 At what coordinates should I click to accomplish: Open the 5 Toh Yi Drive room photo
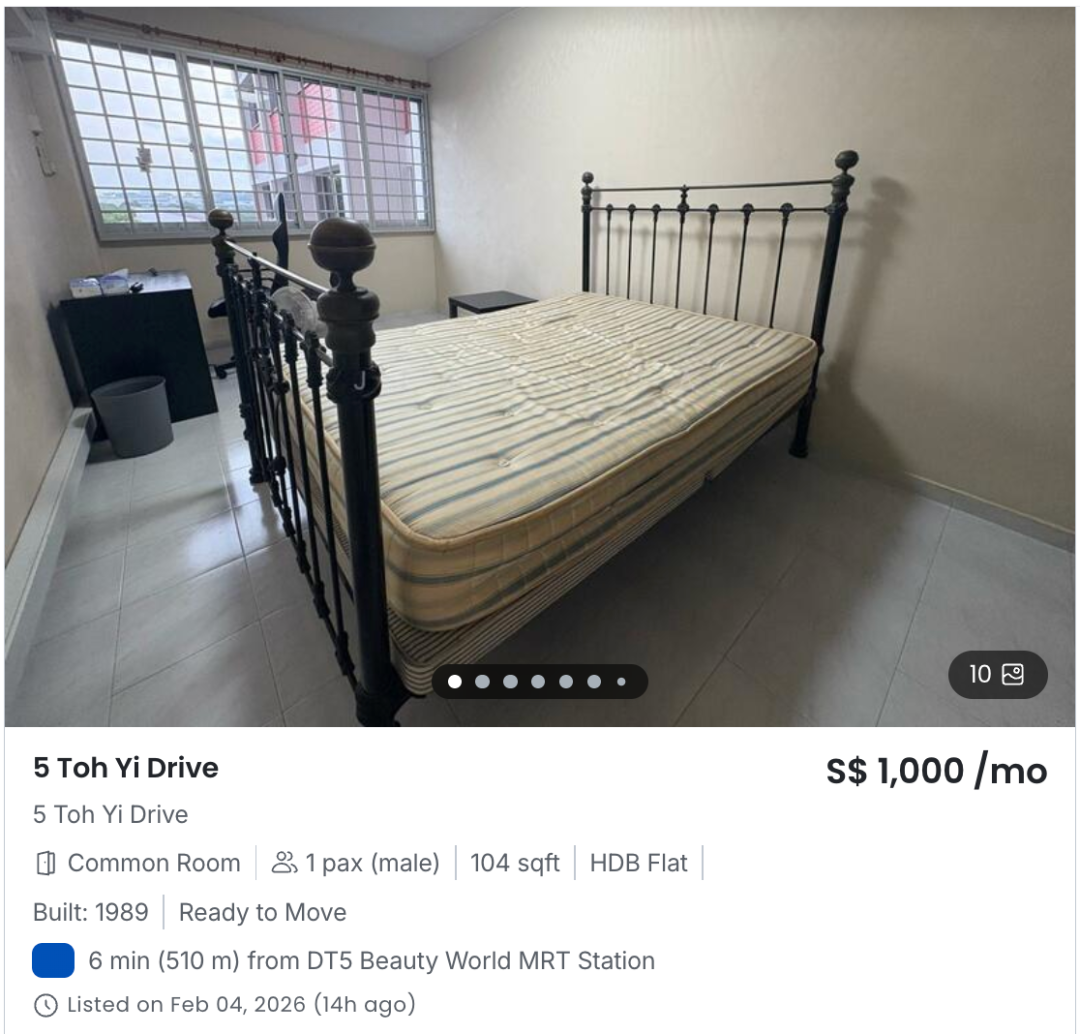click(x=540, y=360)
